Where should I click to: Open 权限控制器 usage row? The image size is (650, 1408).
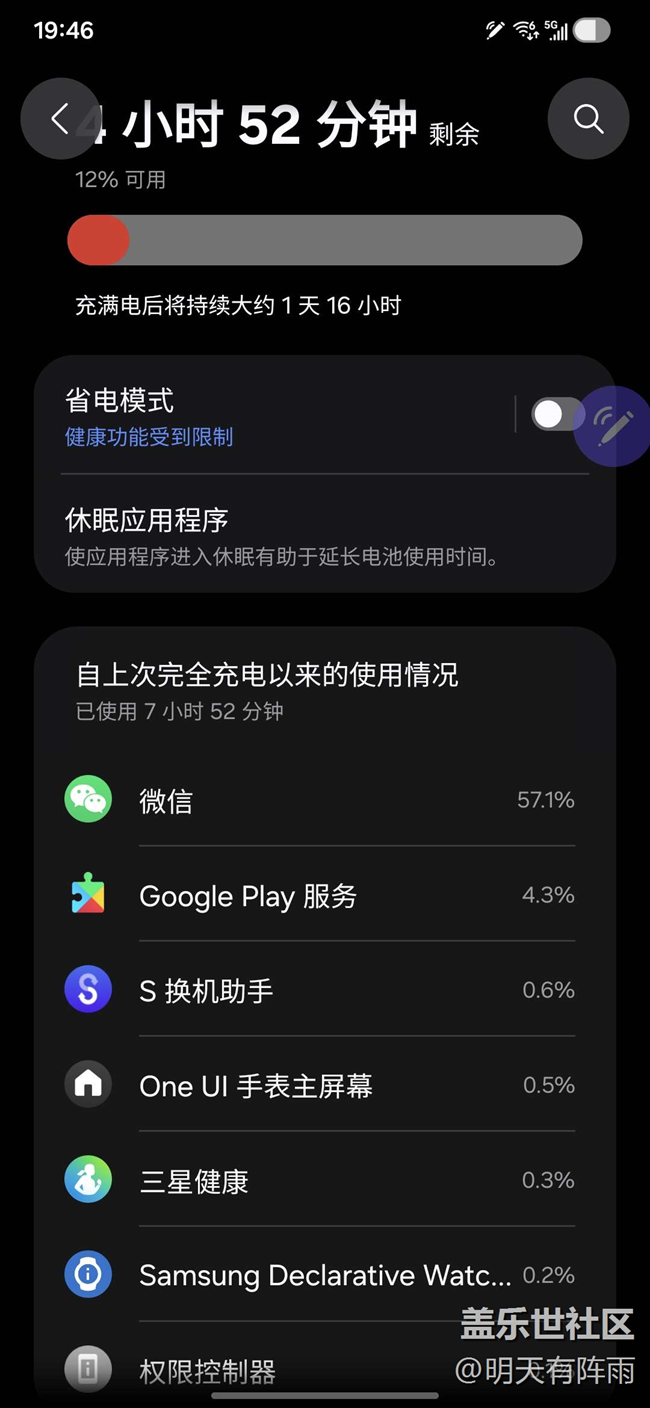(325, 1370)
